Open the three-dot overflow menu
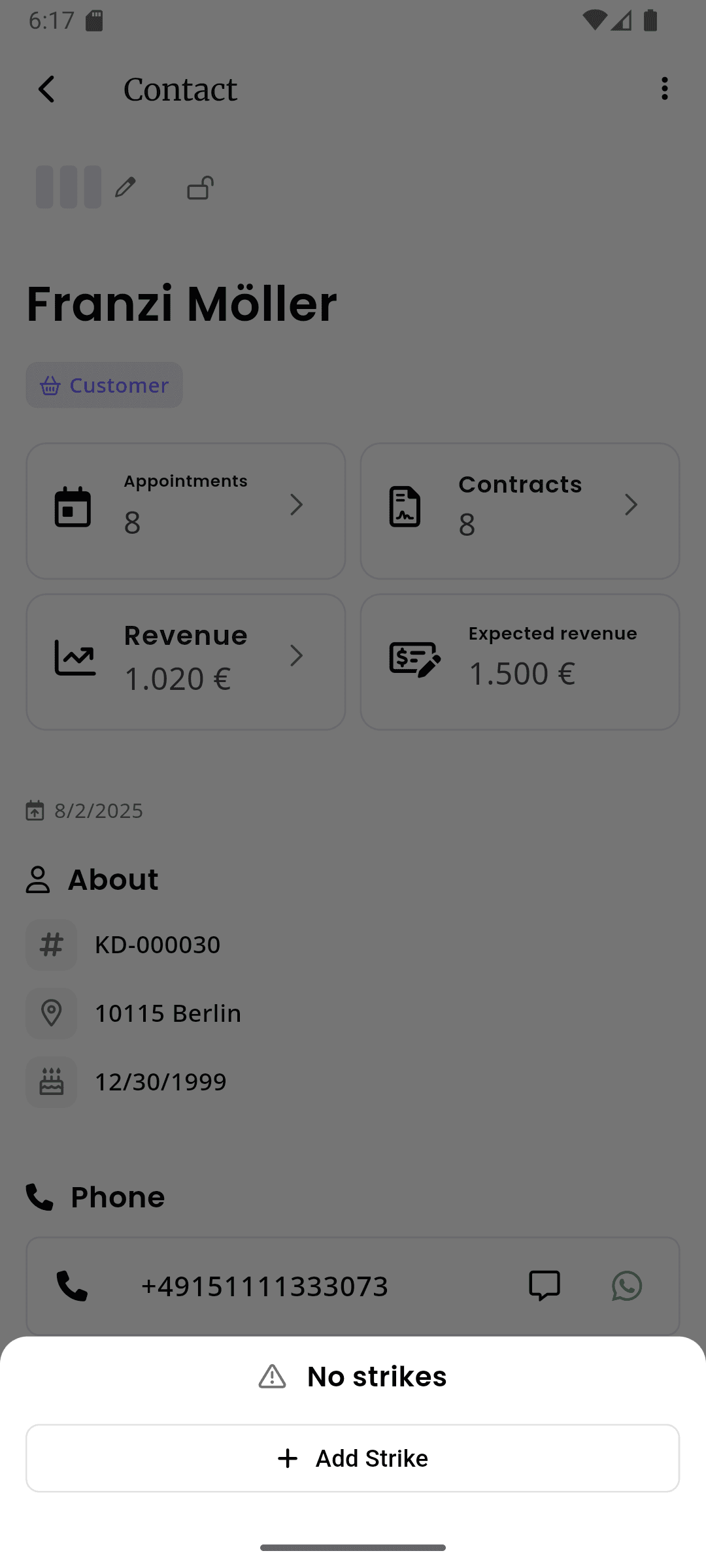706x1568 pixels. tap(664, 88)
